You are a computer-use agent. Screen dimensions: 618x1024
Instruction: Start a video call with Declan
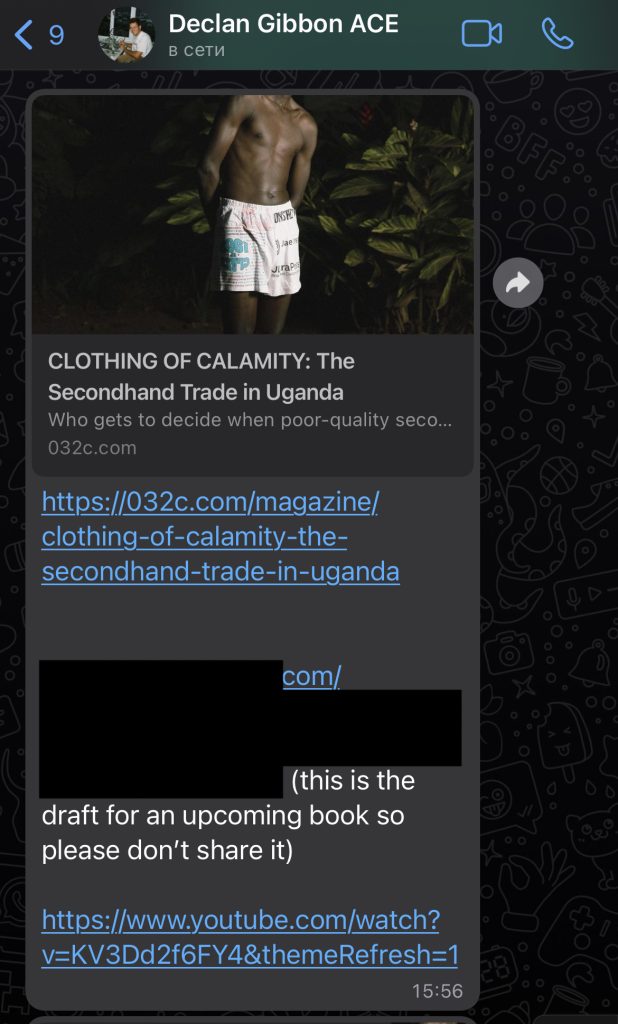481,34
